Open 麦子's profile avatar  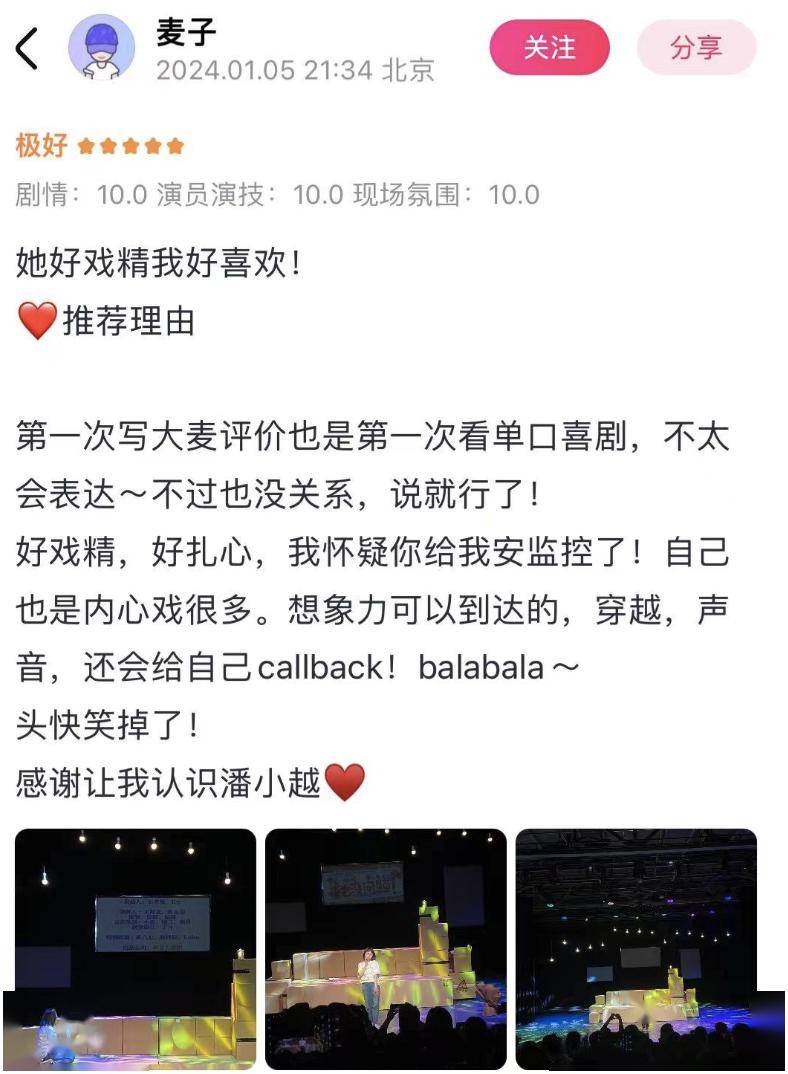(101, 48)
